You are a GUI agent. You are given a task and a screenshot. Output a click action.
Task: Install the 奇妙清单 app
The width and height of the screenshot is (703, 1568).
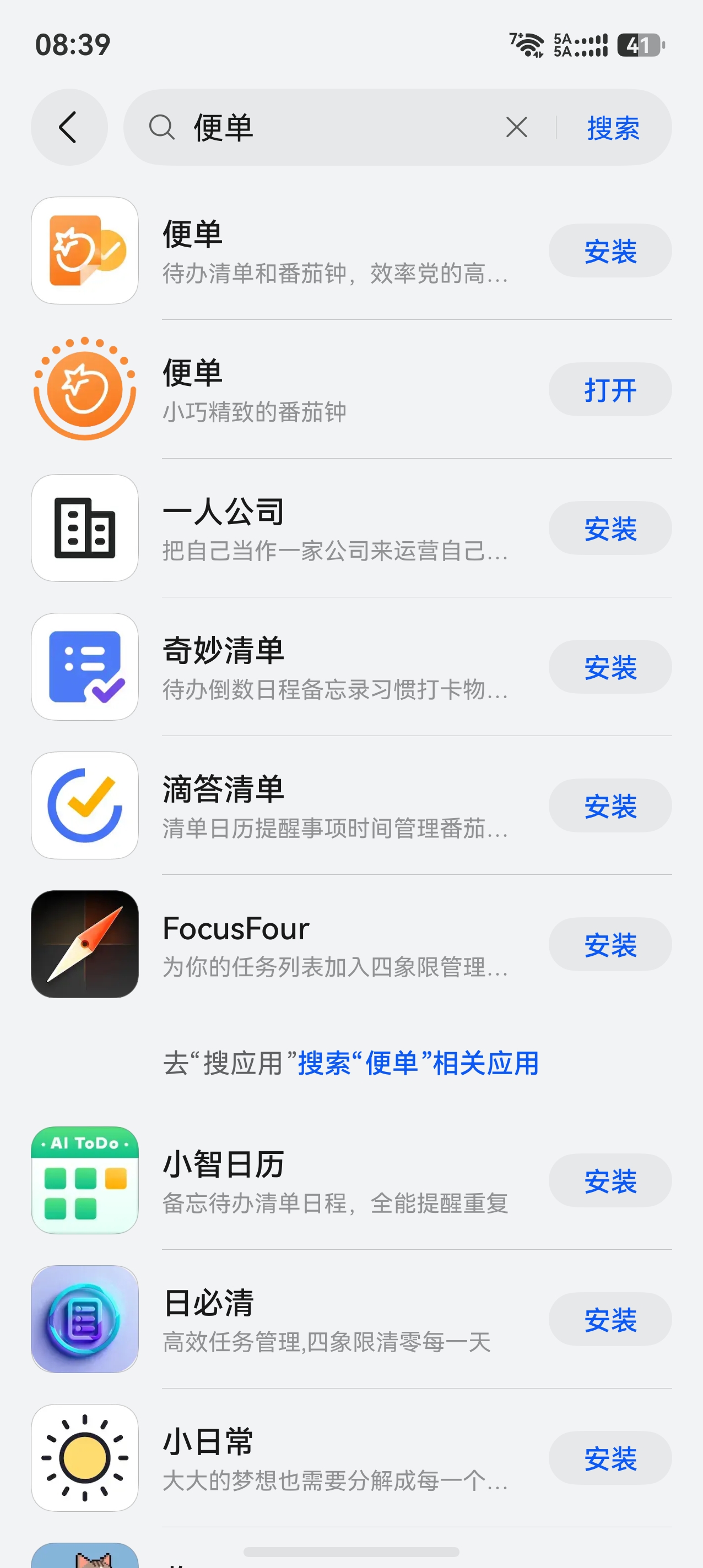(609, 667)
